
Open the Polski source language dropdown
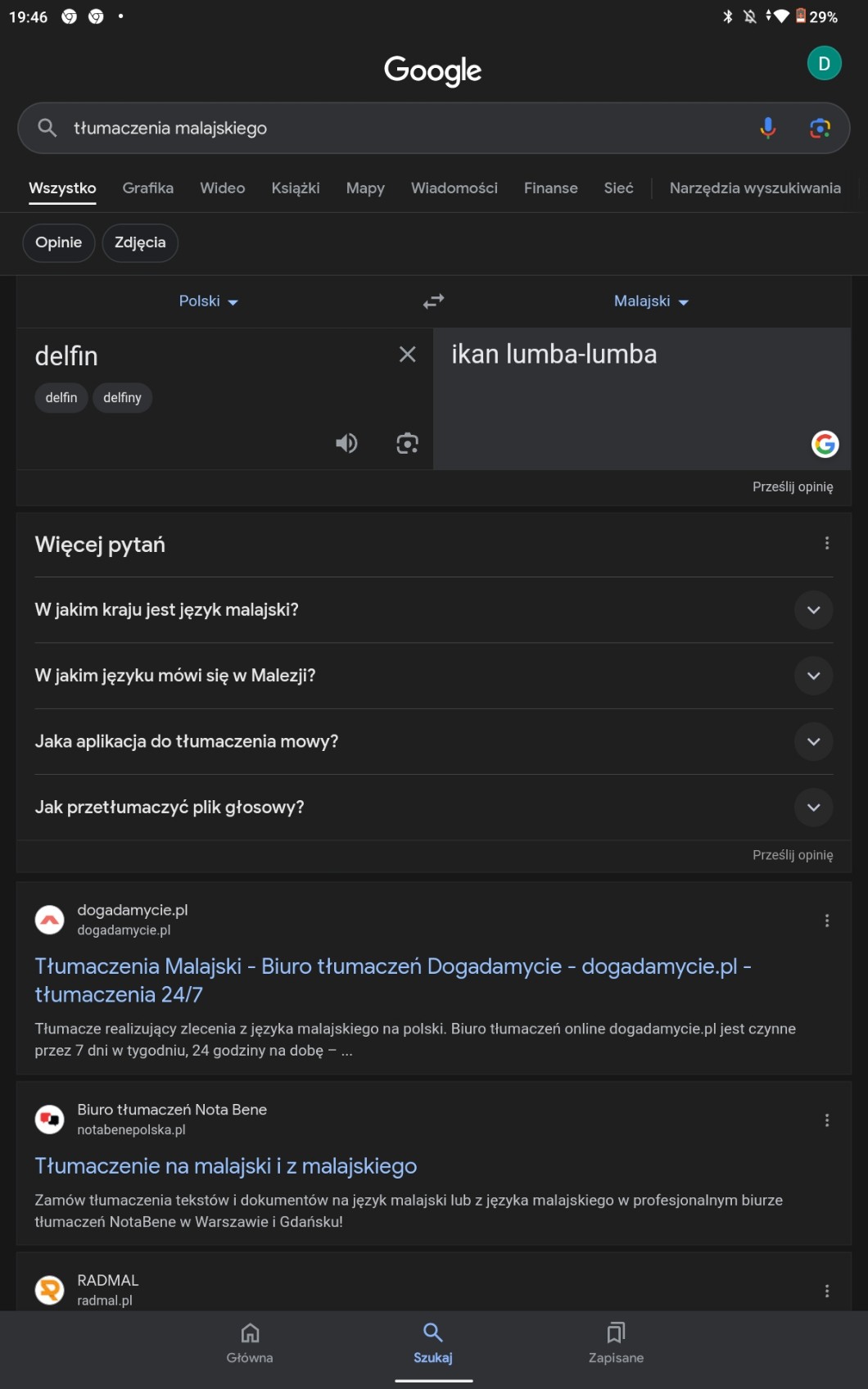pyautogui.click(x=208, y=301)
